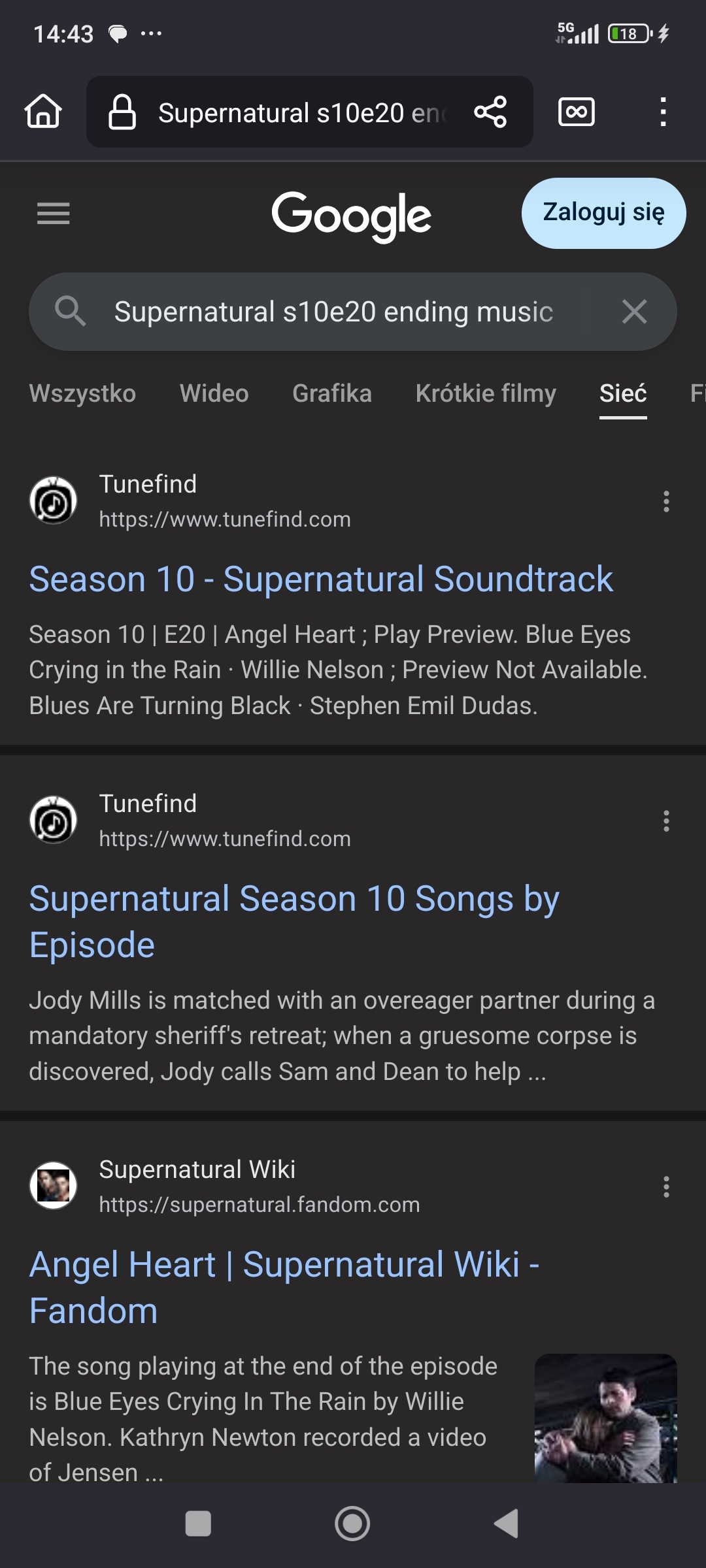Go to the browser home page
The height and width of the screenshot is (1568, 706).
(x=43, y=111)
